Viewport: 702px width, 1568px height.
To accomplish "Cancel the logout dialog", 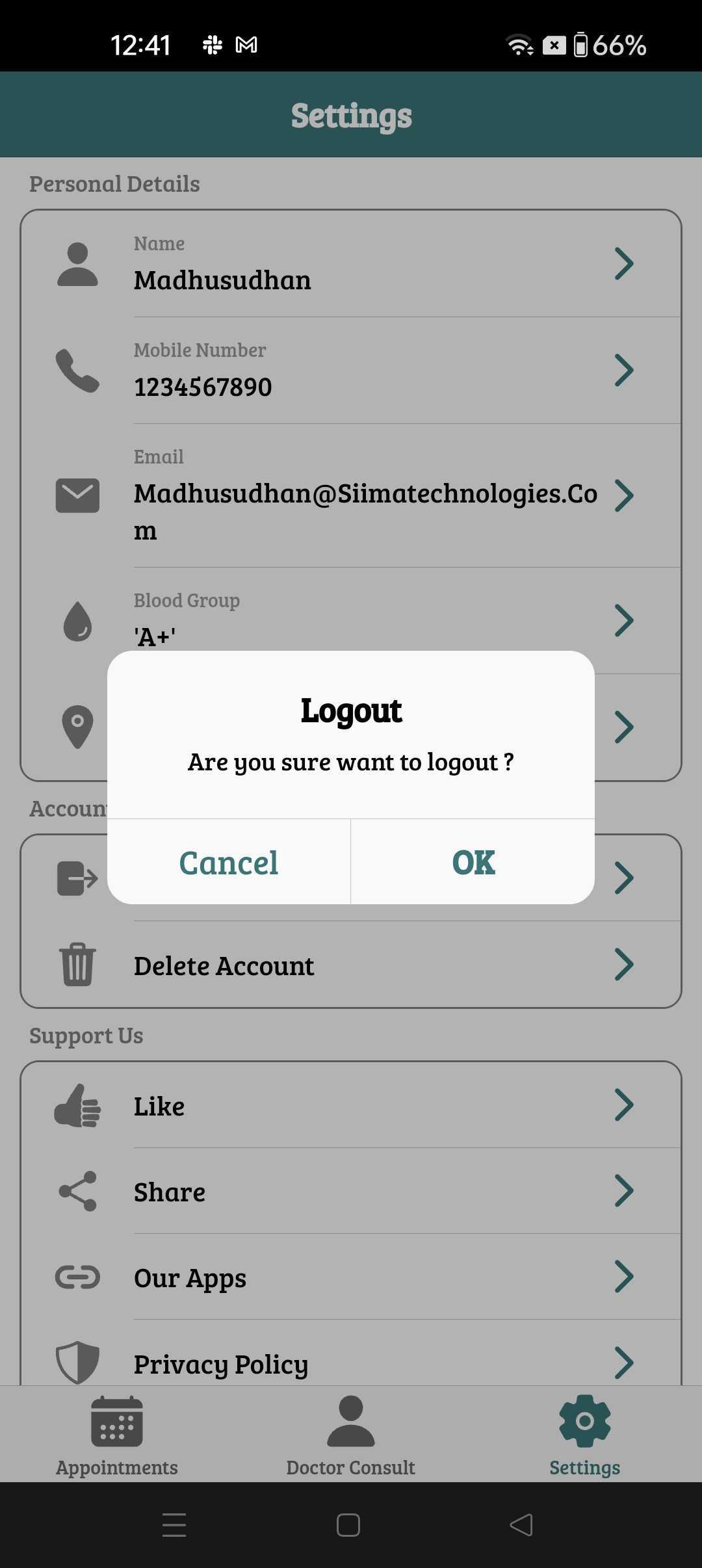I will (x=229, y=863).
